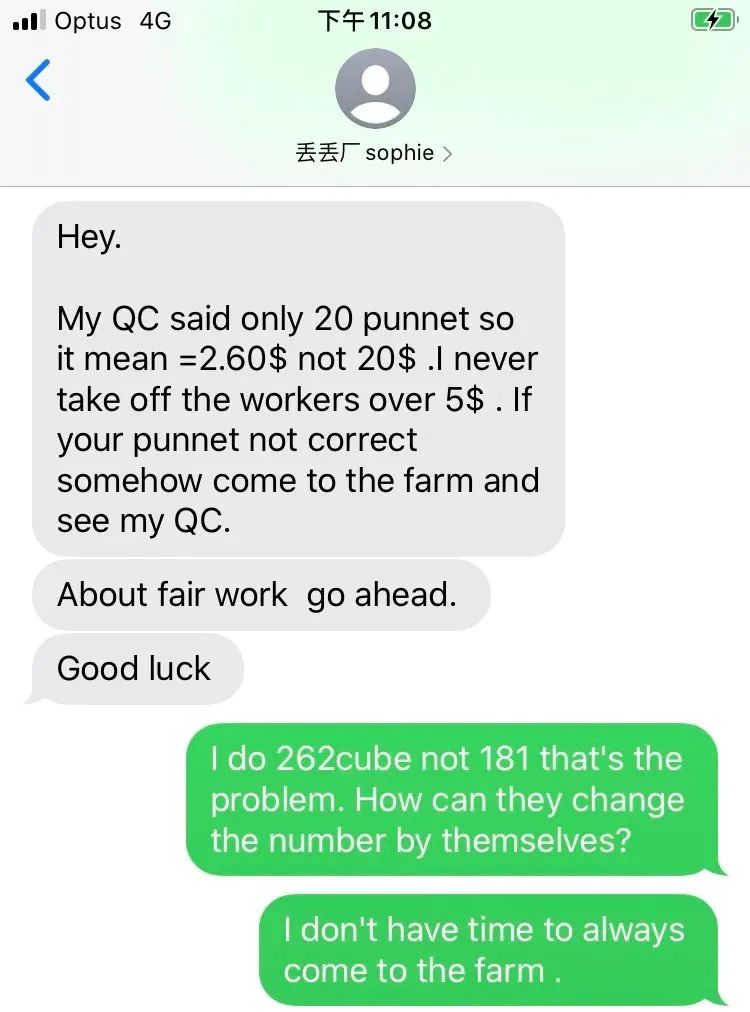Open contact details for 丢丢厂 sophie
The height and width of the screenshot is (1012, 750).
coord(375,153)
